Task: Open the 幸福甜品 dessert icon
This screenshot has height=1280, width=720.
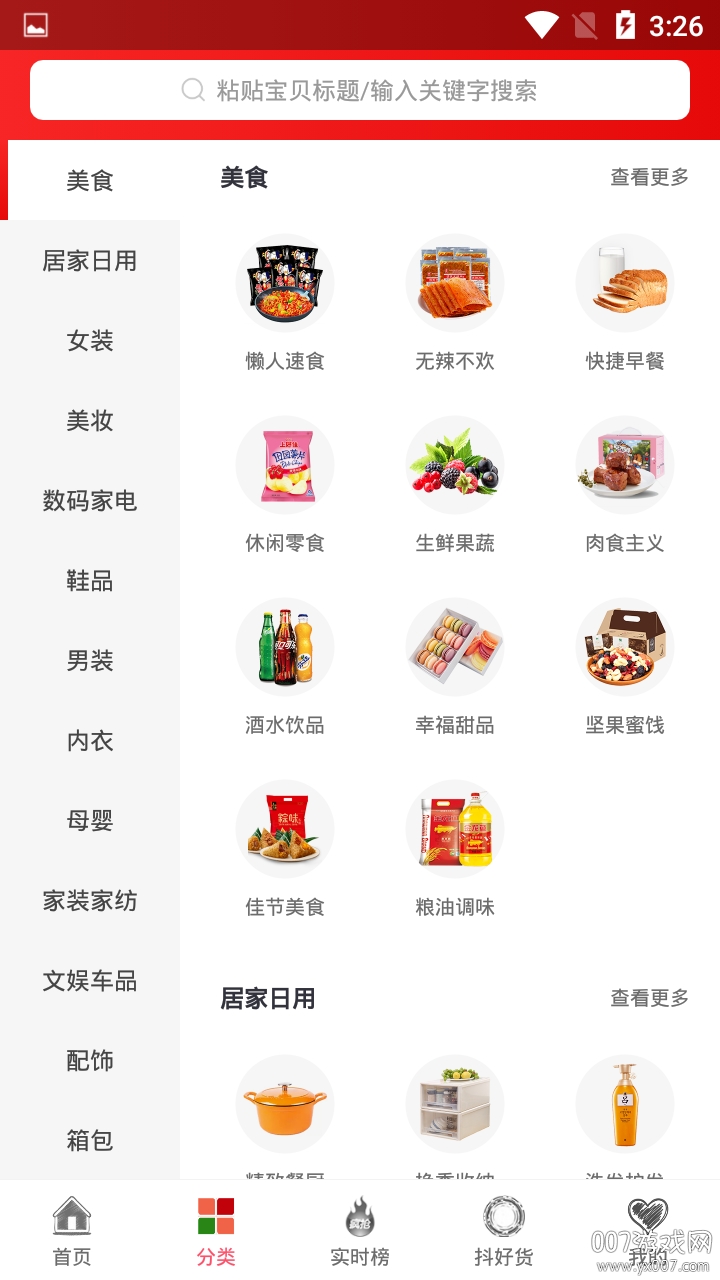Action: coord(455,646)
